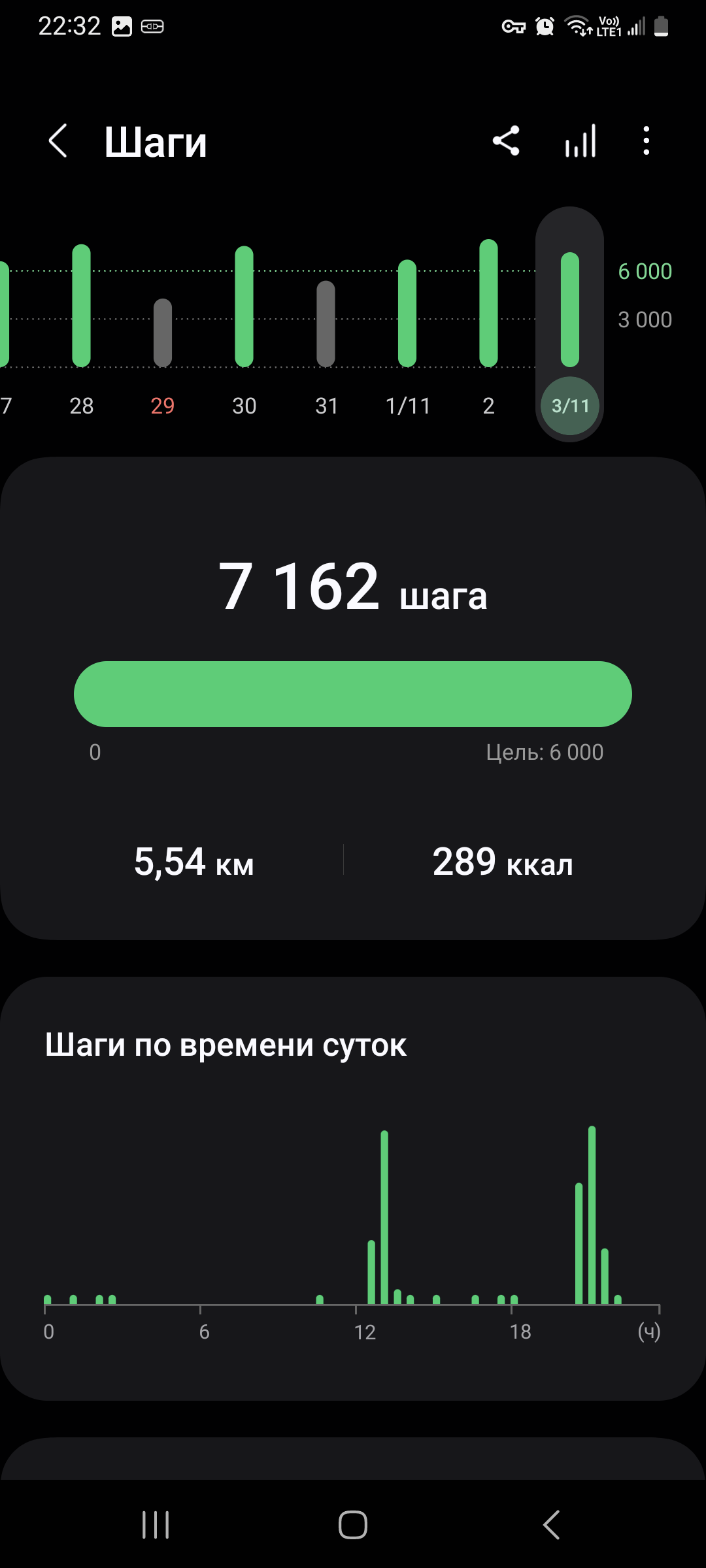The width and height of the screenshot is (706, 1568).
Task: Open the three-dot overflow menu
Action: pos(646,141)
